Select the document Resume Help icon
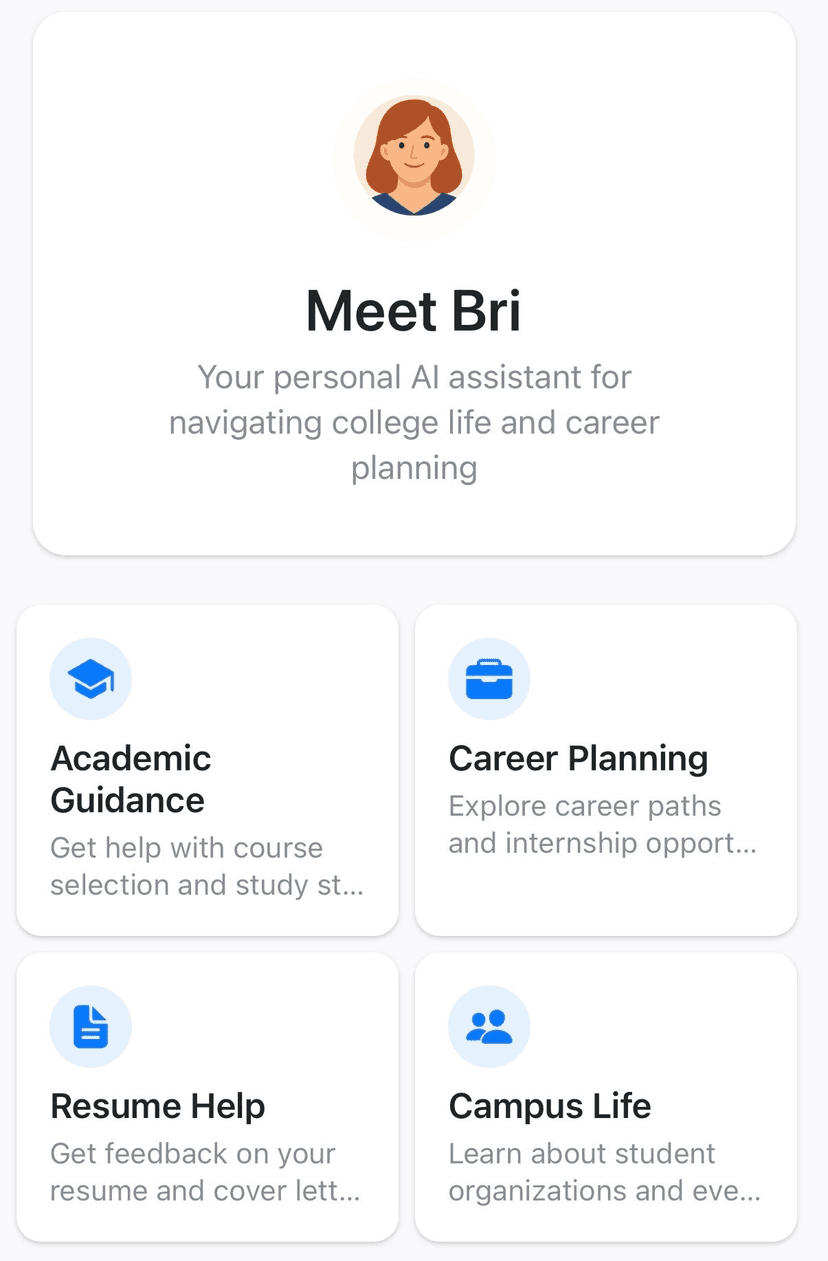Viewport: 828px width, 1261px height. pos(90,1026)
